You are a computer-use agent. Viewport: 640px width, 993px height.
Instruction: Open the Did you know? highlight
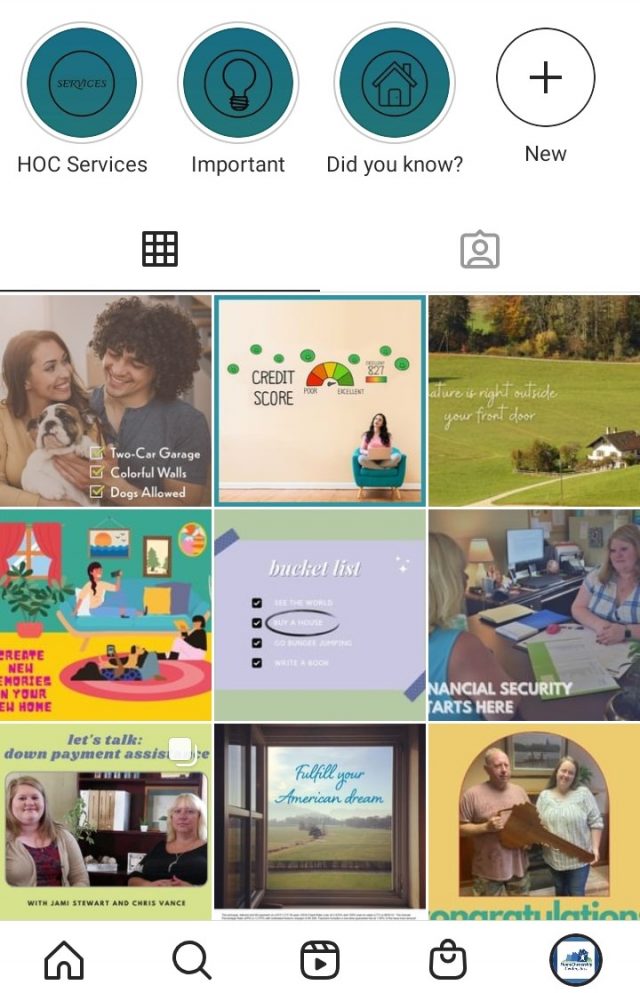(x=394, y=84)
